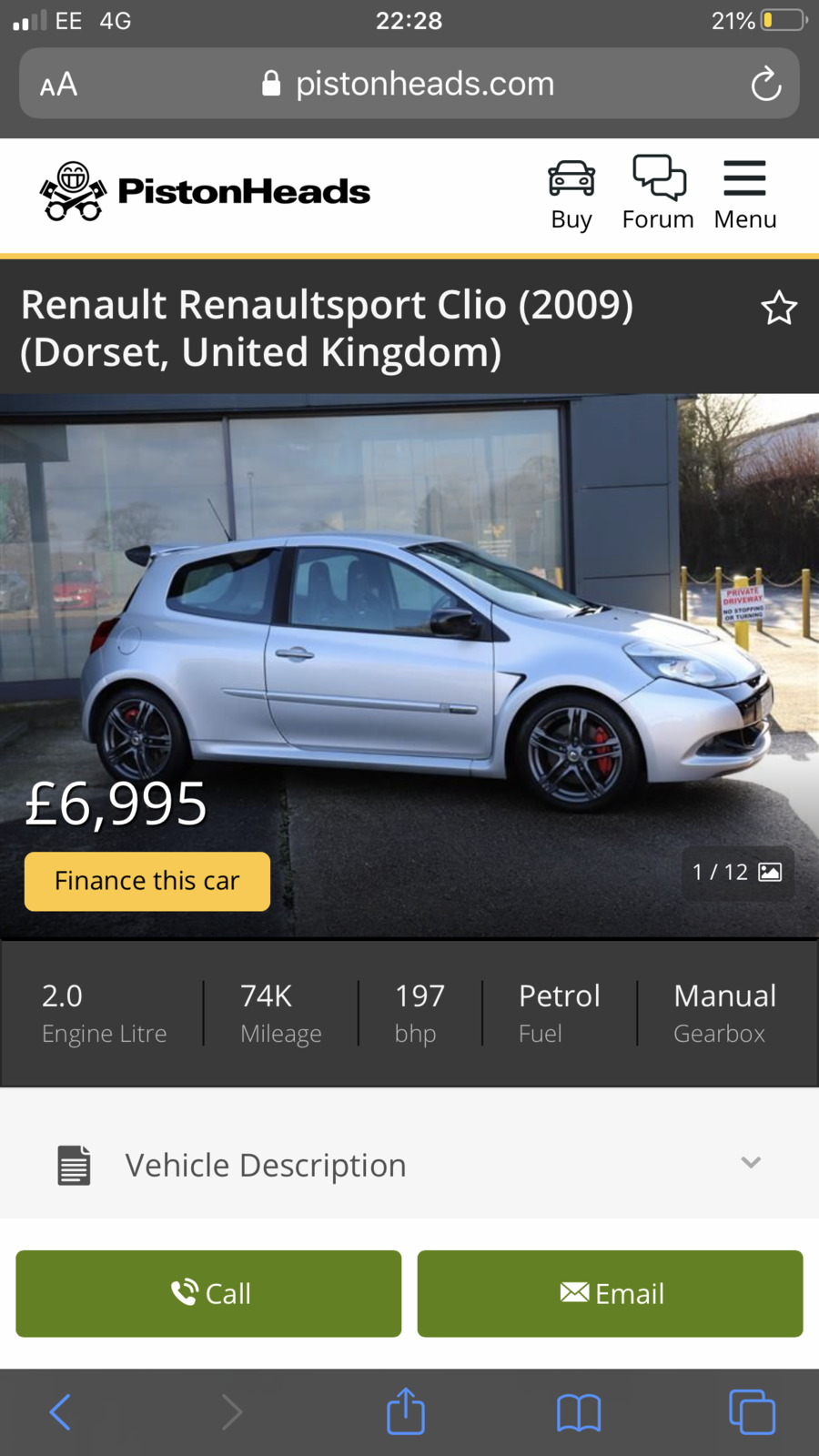Reload the PistonHeads page
This screenshot has width=819, height=1456.
pos(765,85)
